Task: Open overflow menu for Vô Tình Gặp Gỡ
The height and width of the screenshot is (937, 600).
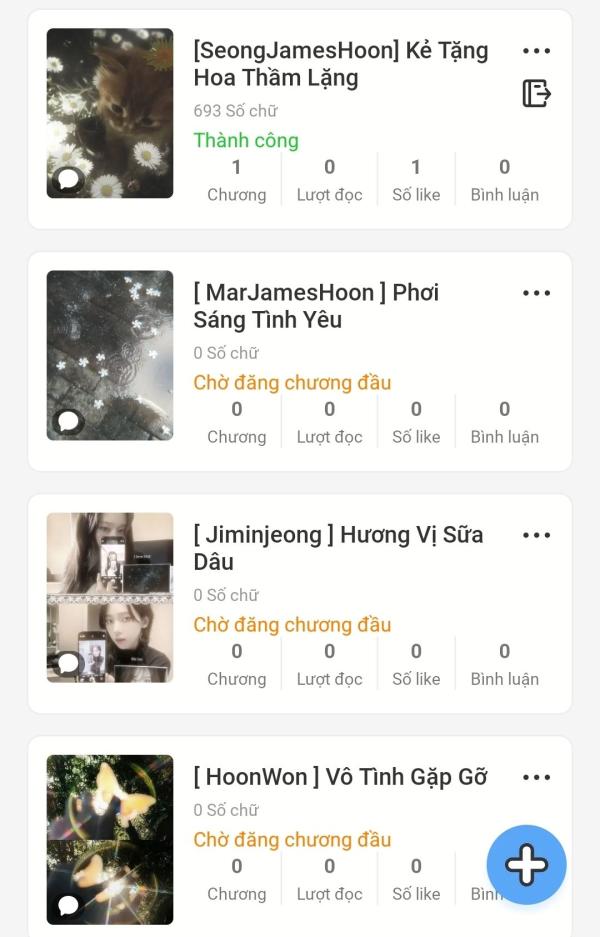Action: pos(536,777)
